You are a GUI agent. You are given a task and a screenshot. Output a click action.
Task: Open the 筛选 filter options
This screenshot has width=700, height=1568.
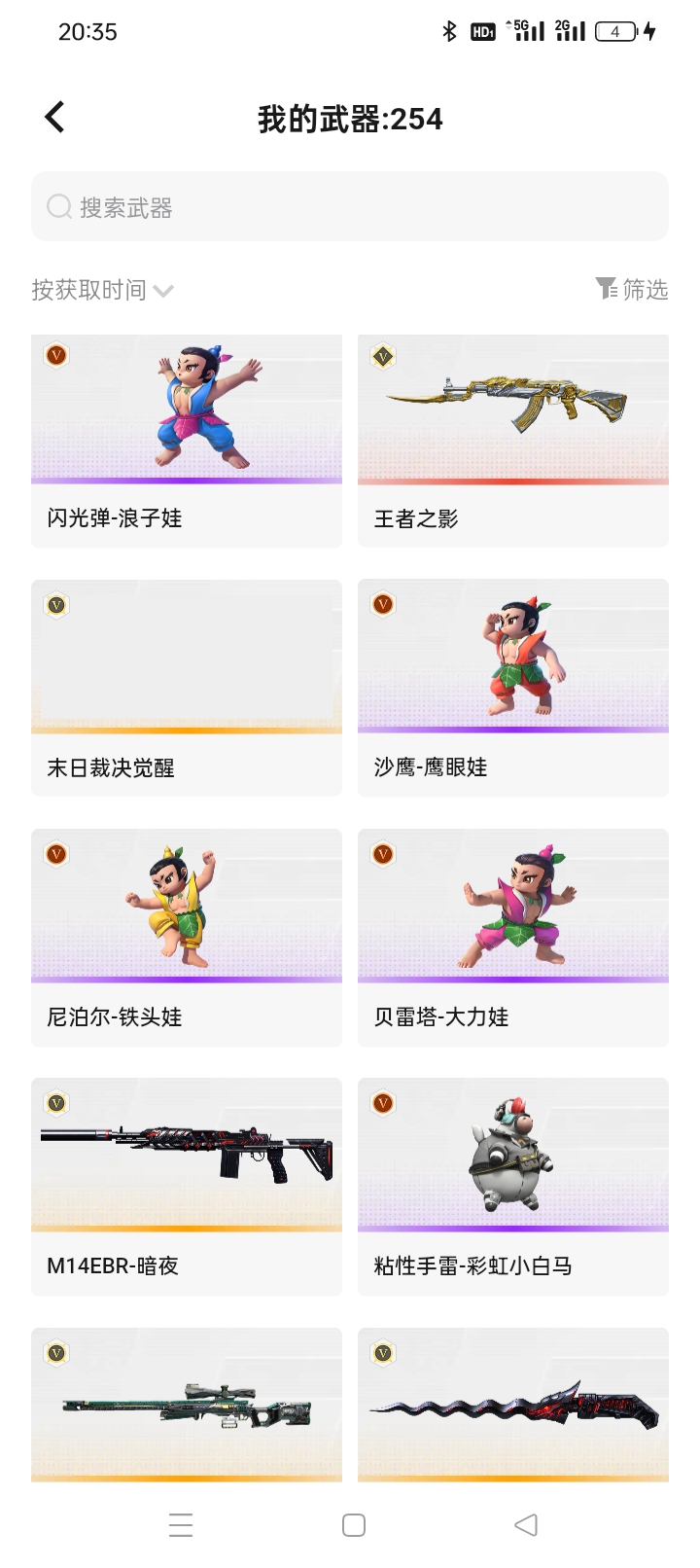[x=632, y=289]
